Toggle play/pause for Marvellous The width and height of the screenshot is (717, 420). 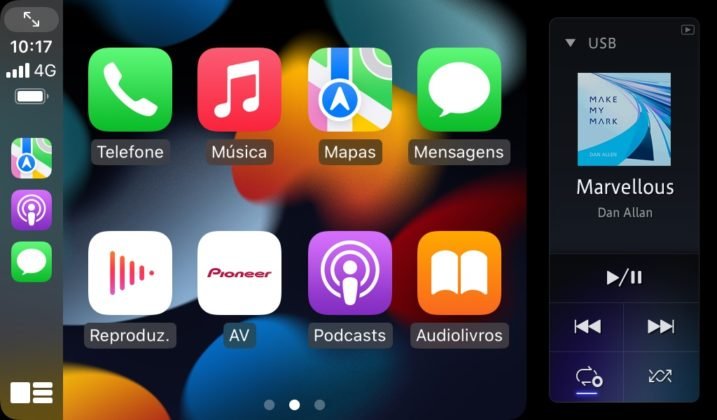coord(624,277)
